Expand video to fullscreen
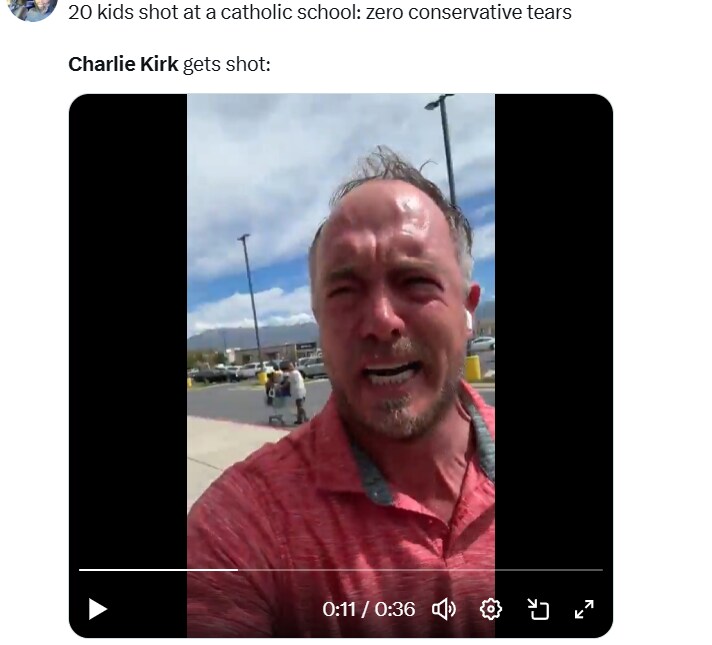Screen dimensions: 712x645 [585, 608]
